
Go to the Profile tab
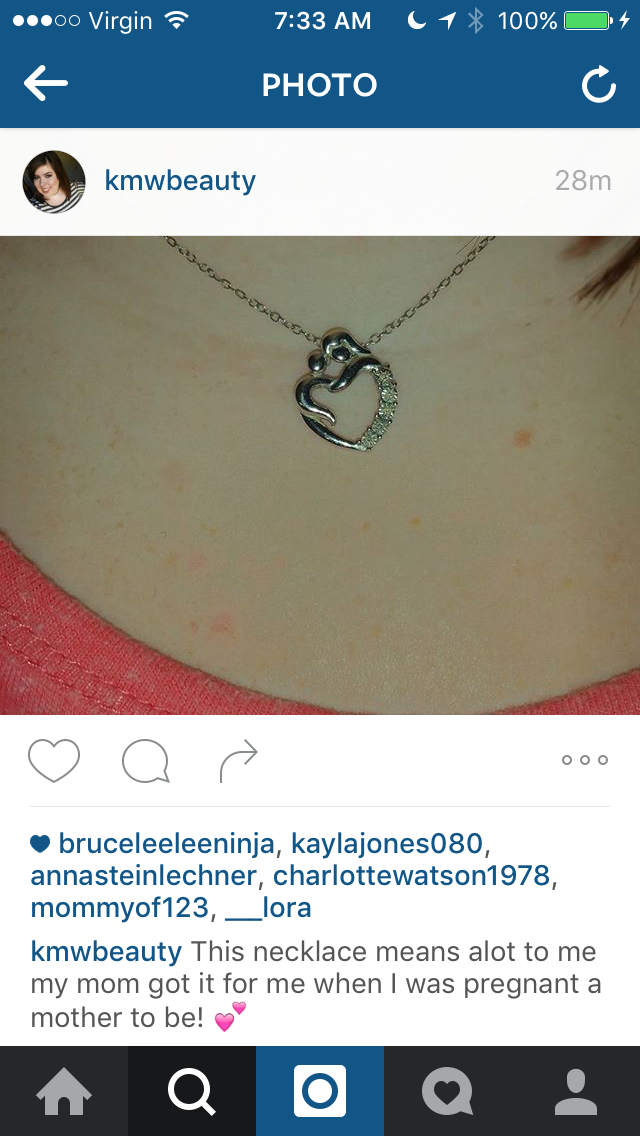(576, 1091)
